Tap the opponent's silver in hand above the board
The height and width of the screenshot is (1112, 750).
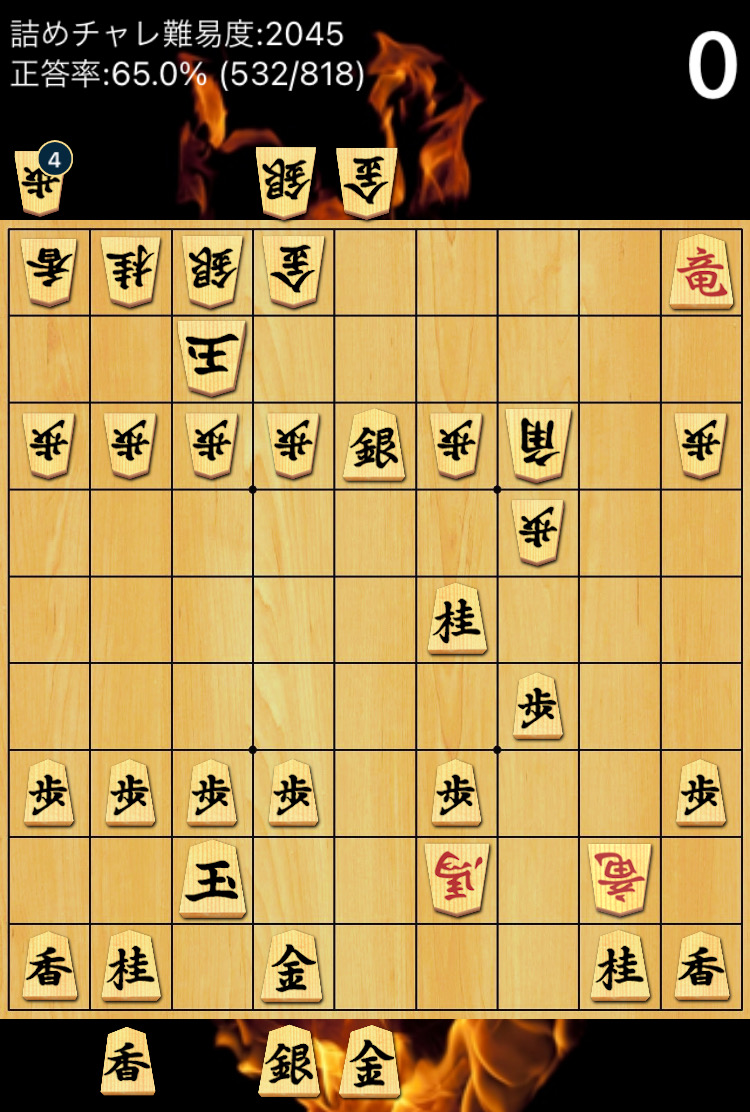(287, 183)
